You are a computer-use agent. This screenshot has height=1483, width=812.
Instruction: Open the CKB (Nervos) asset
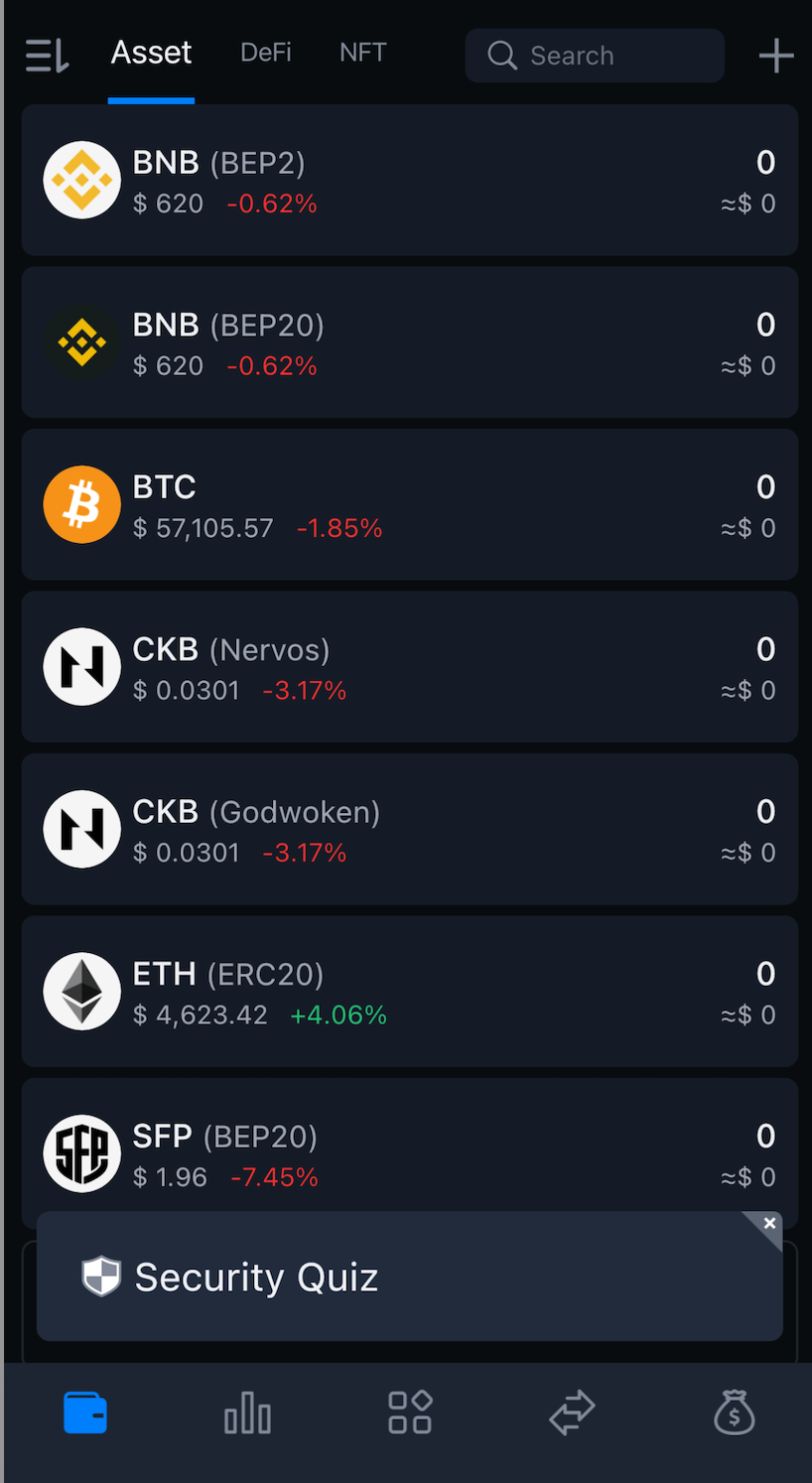coord(409,667)
